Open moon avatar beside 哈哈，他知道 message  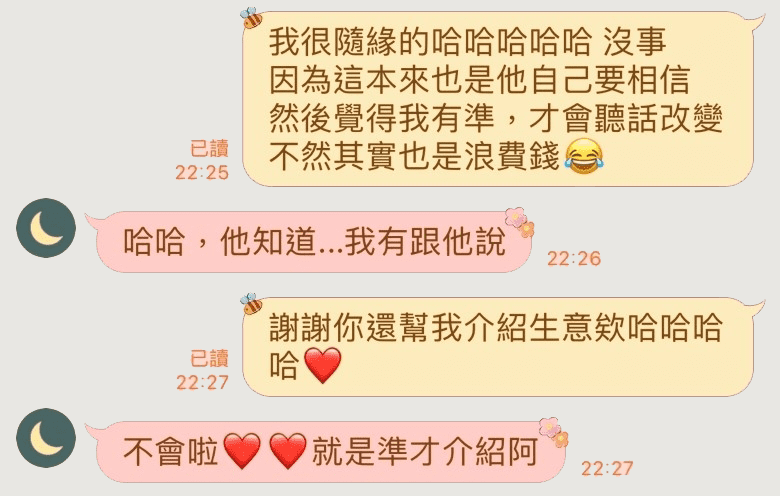46,228
